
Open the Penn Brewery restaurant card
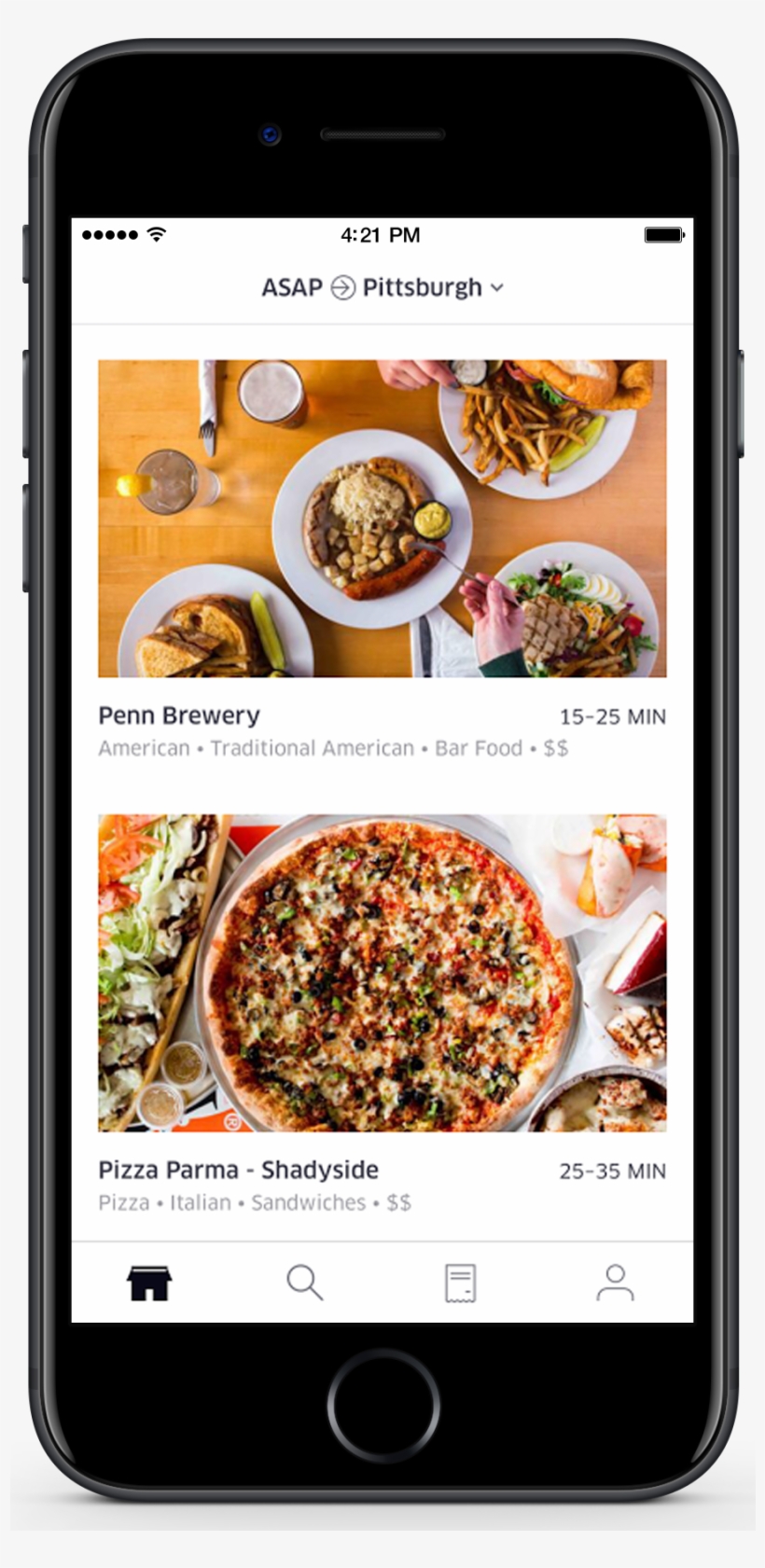point(382,560)
